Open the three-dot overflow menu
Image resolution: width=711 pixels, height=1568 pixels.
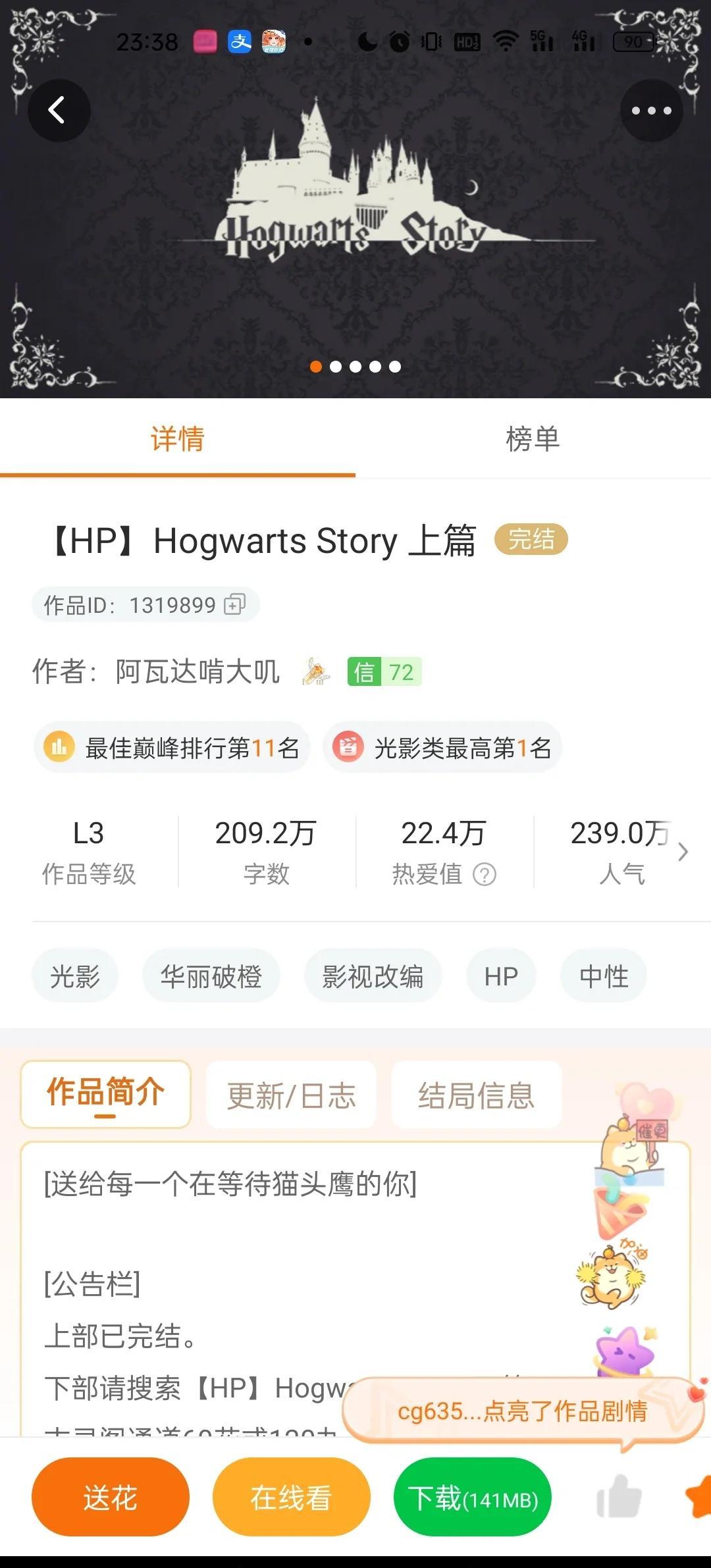click(651, 111)
